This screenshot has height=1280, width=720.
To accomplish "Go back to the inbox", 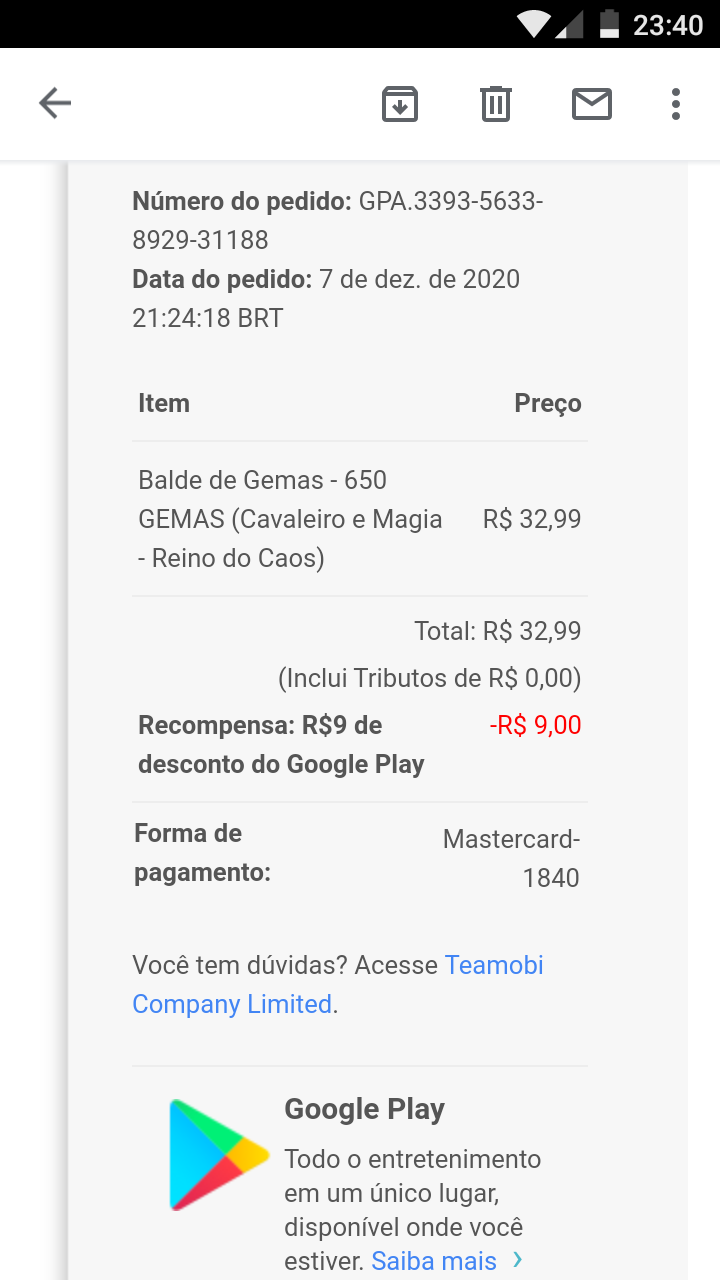I will [55, 103].
